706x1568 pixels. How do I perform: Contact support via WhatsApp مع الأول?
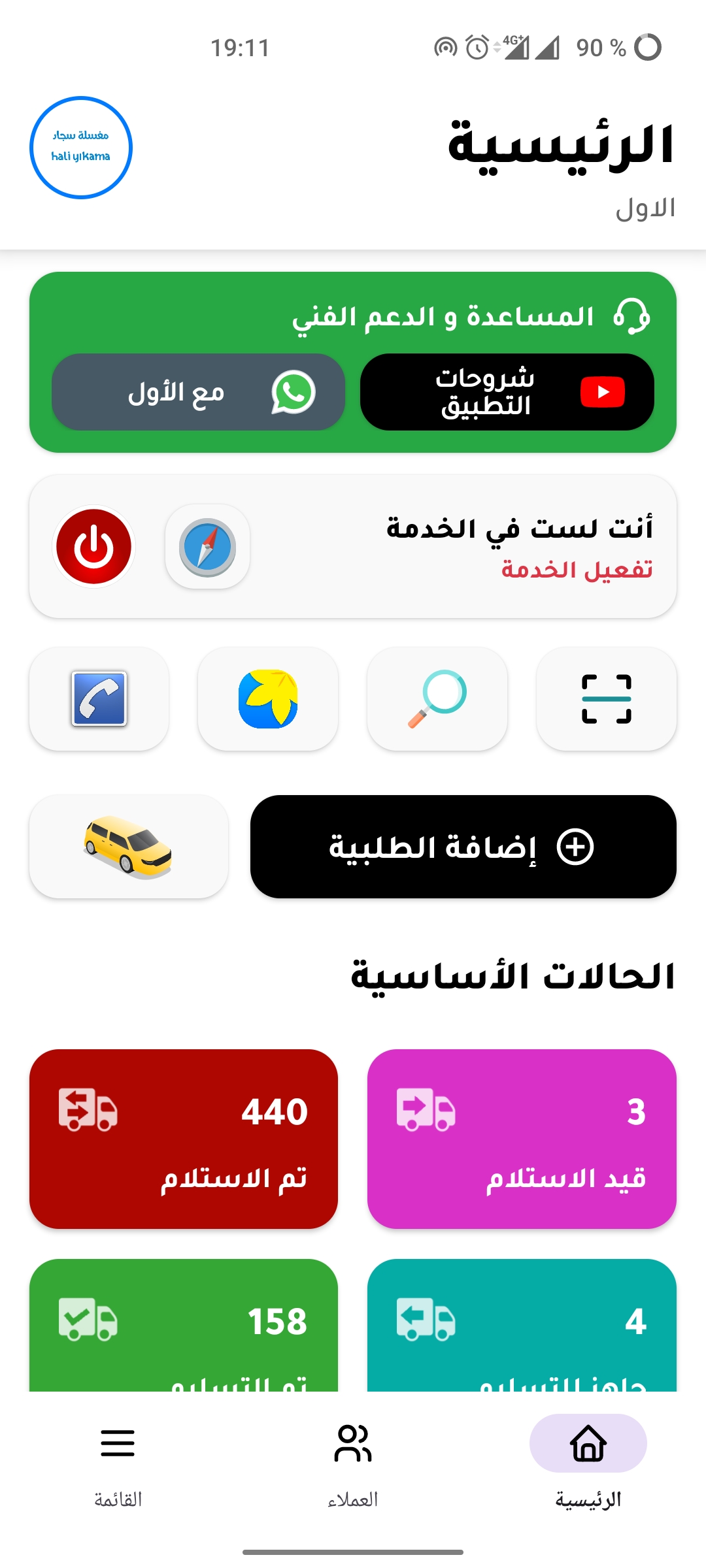point(198,392)
